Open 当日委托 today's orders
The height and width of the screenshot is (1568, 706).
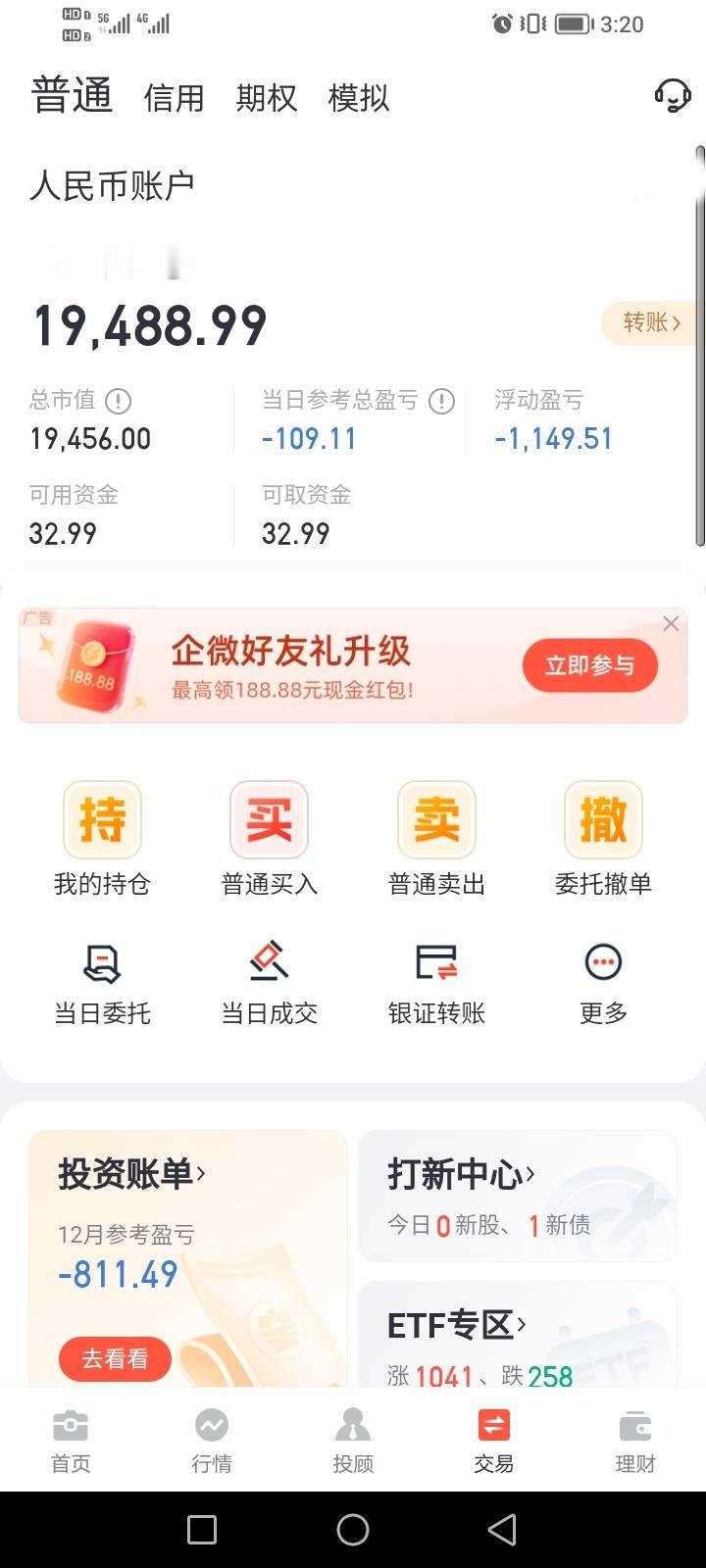pyautogui.click(x=102, y=980)
